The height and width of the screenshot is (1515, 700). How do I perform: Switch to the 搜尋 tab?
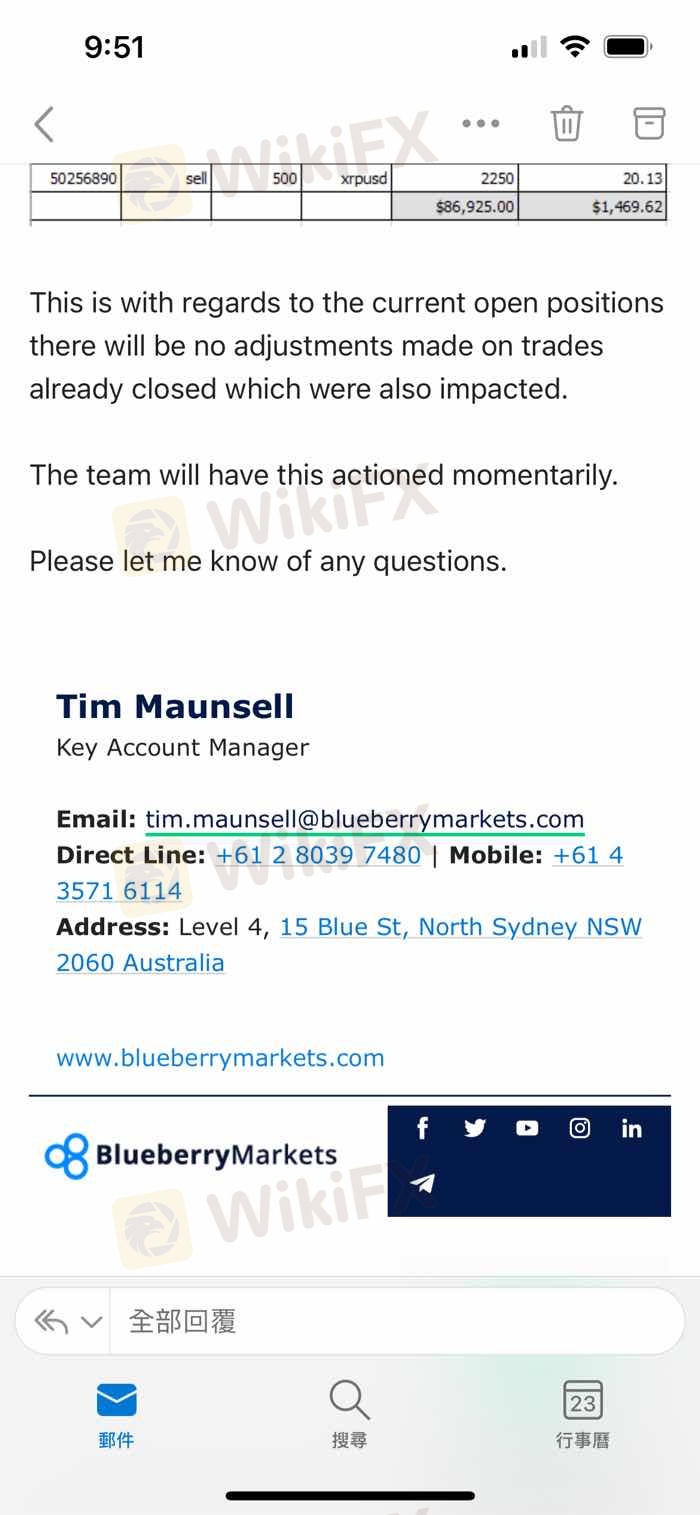pyautogui.click(x=349, y=1413)
